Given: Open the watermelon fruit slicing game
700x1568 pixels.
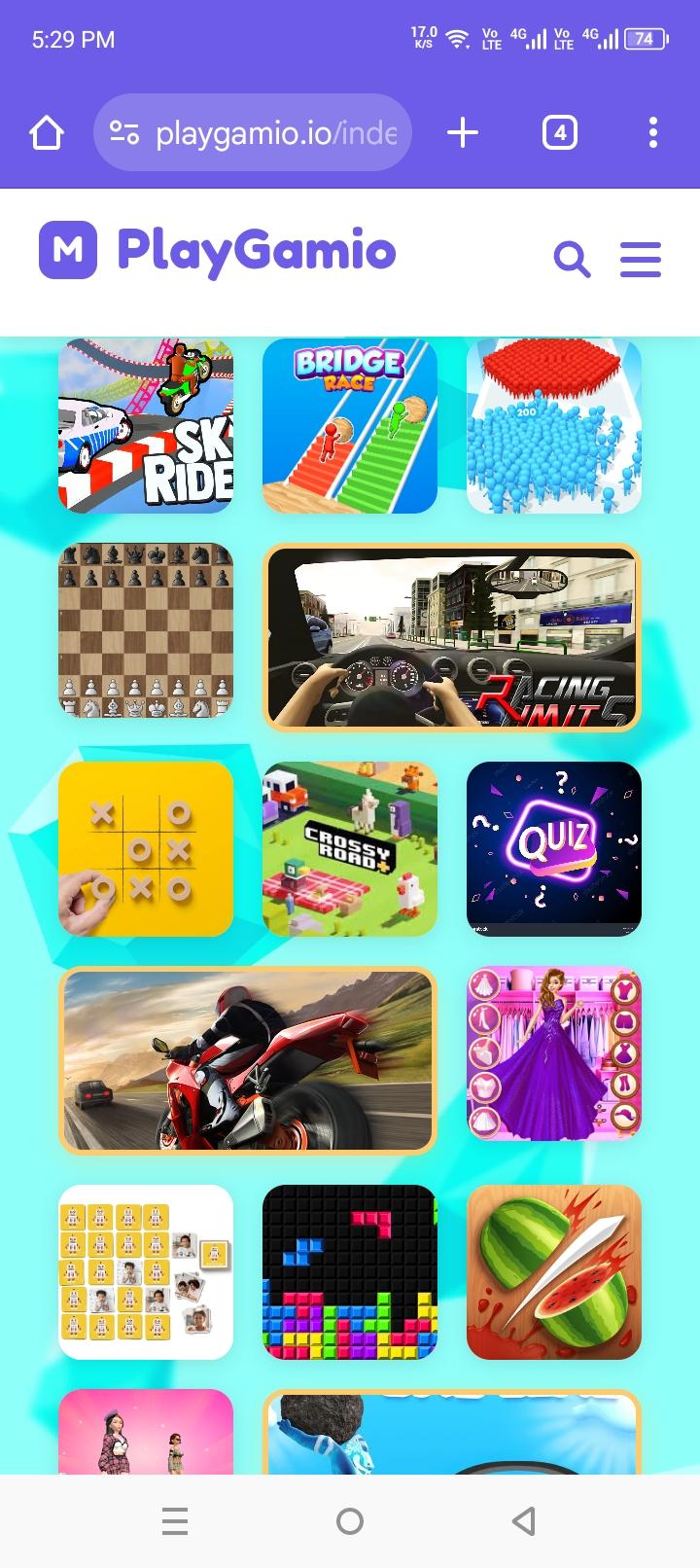Looking at the screenshot, I should [x=554, y=1272].
